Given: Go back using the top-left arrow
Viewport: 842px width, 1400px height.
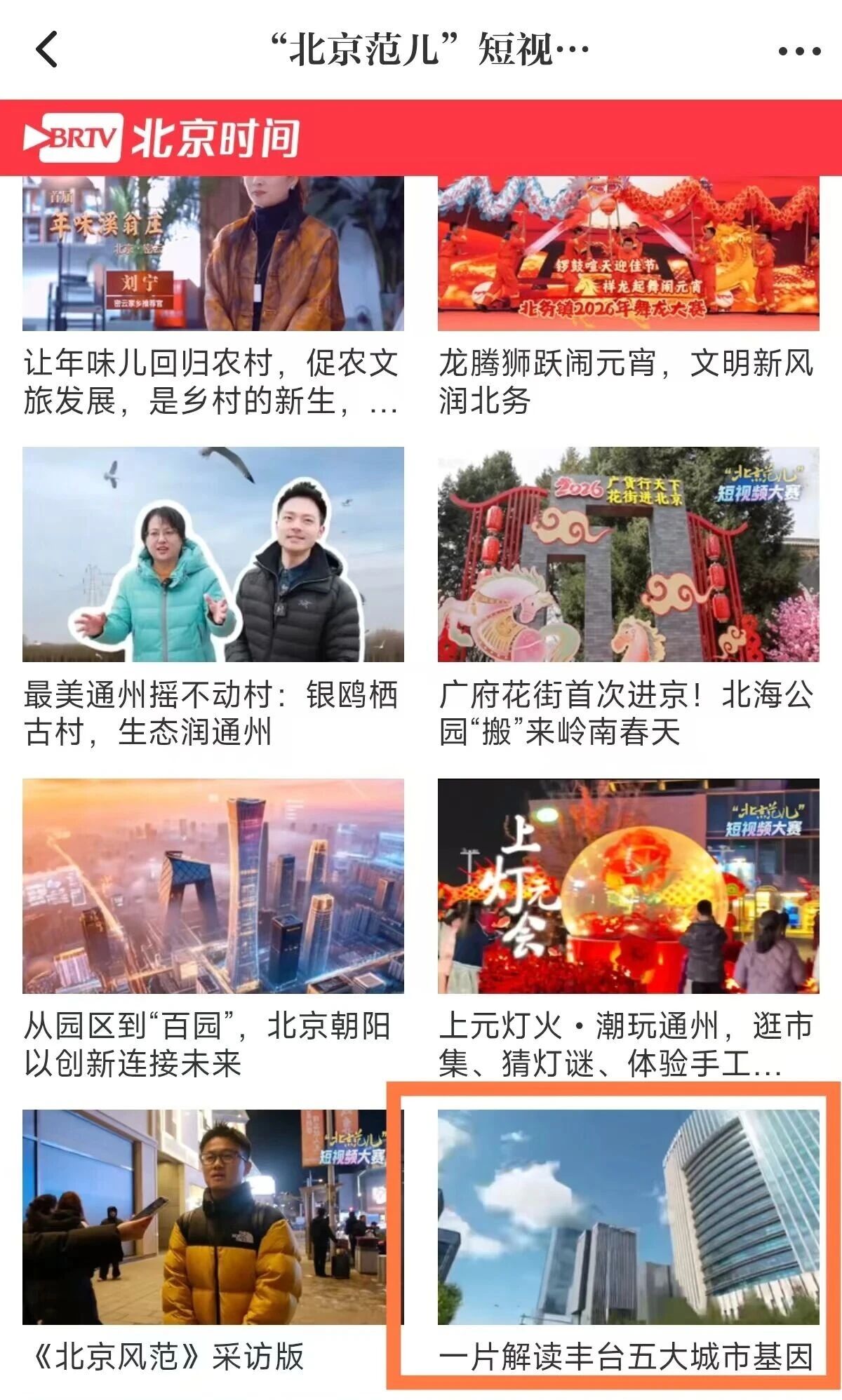Looking at the screenshot, I should 46,51.
